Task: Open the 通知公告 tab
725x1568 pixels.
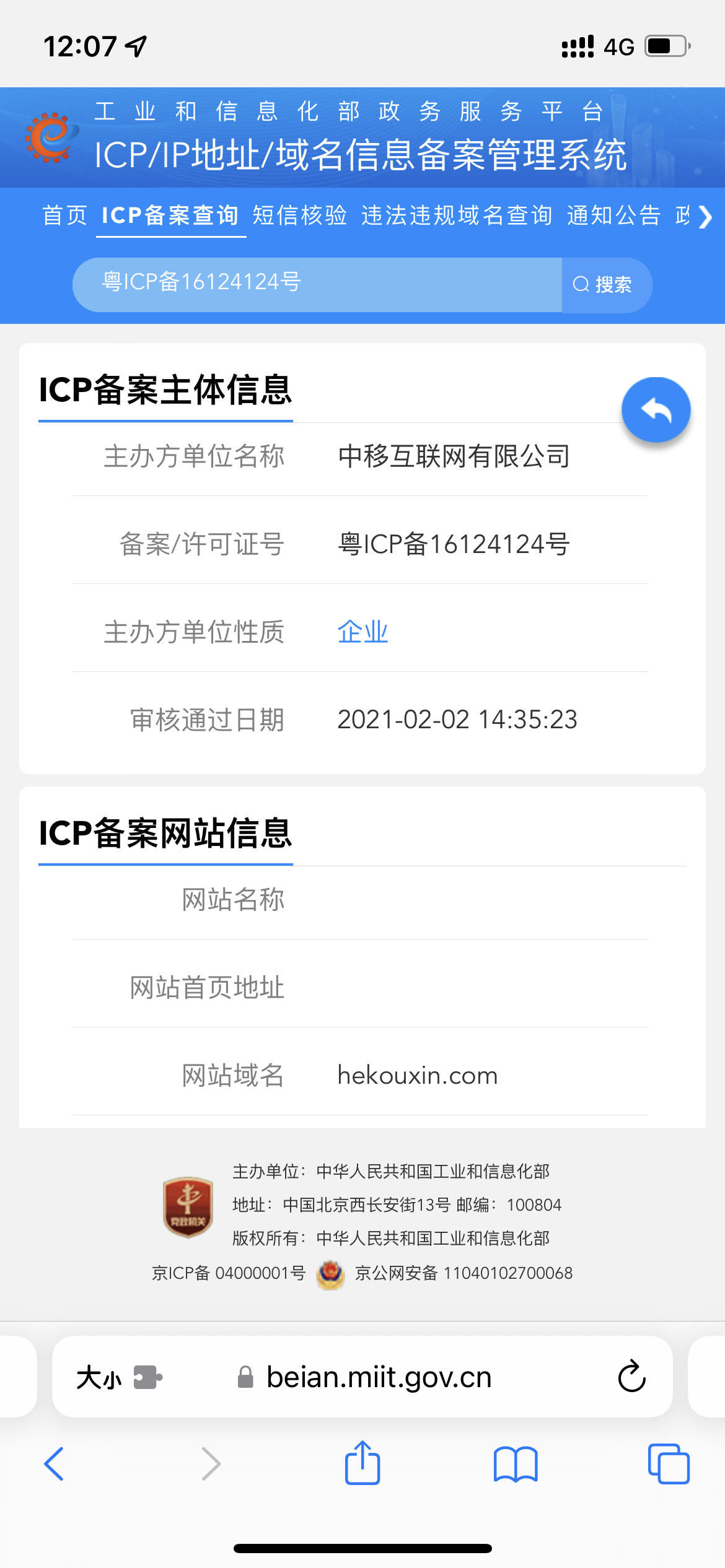Action: pyautogui.click(x=613, y=216)
